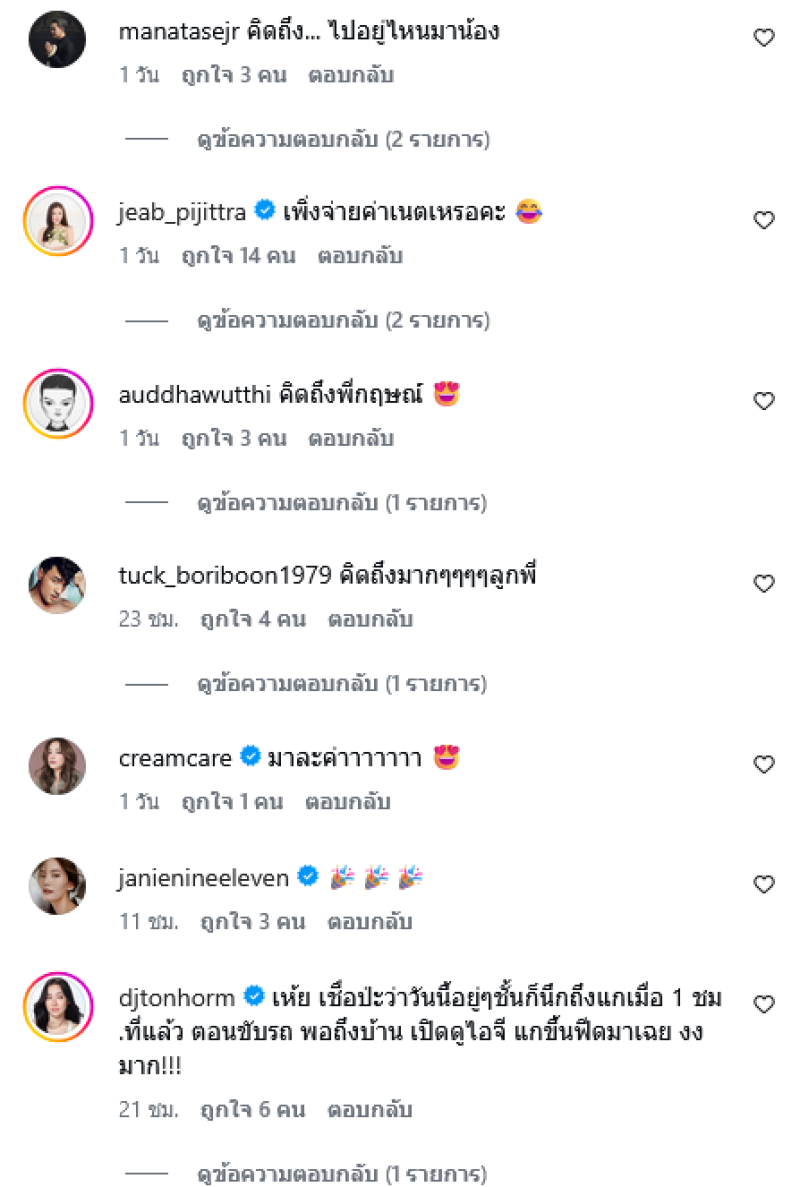Expand the reply under tuck_boriboon1979's comment
Image resolution: width=800 pixels, height=1187 pixels.
coord(342,685)
